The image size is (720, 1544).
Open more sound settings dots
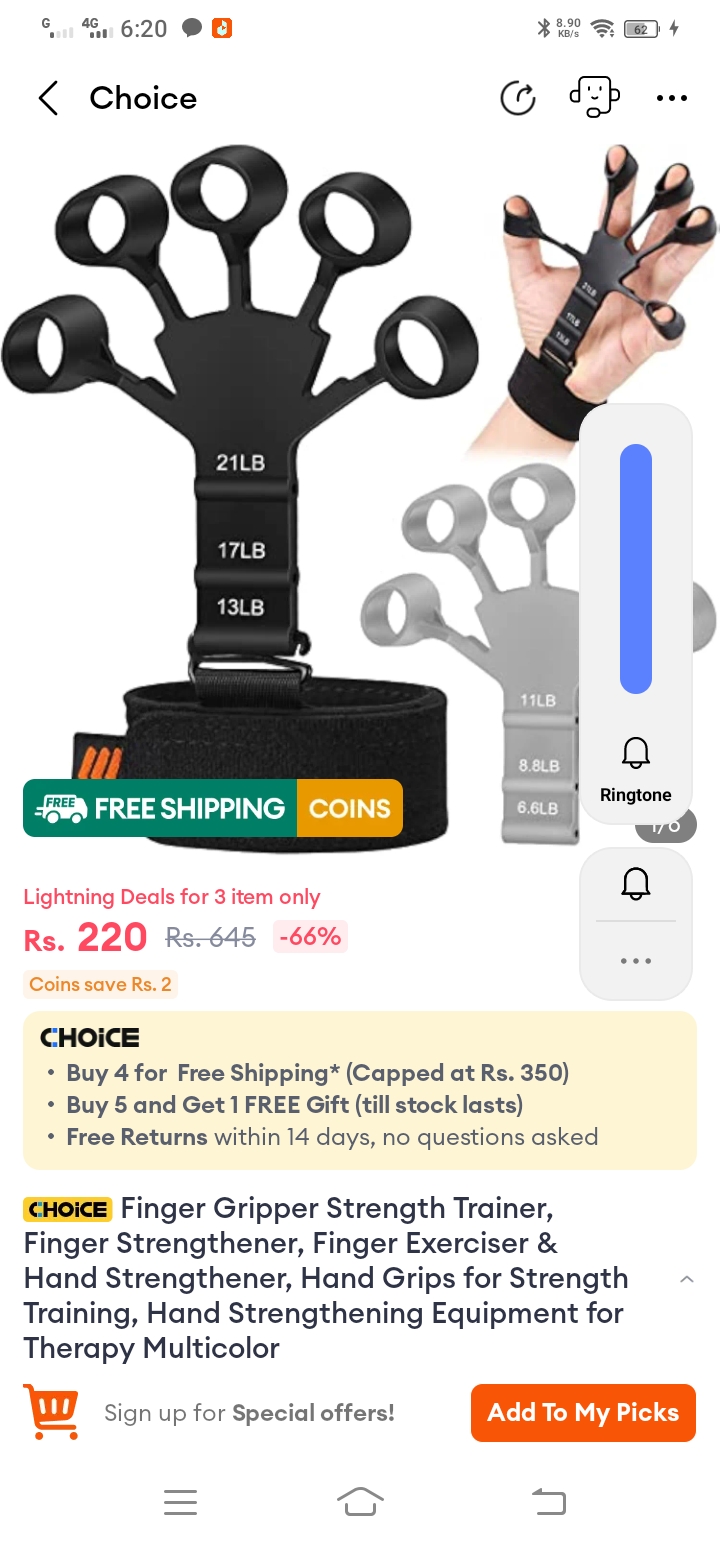636,961
